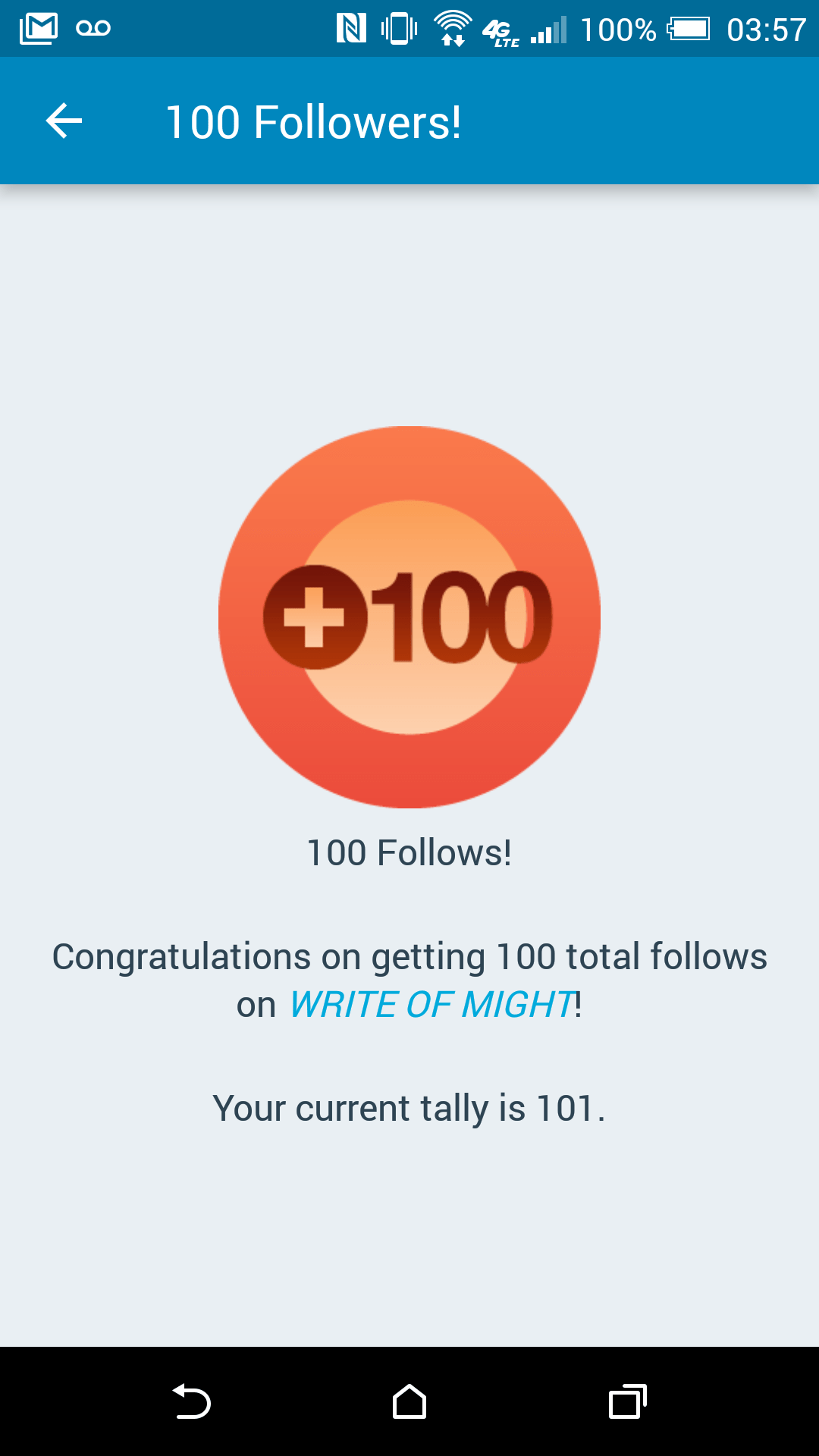Open the recent apps overview

point(627,1402)
